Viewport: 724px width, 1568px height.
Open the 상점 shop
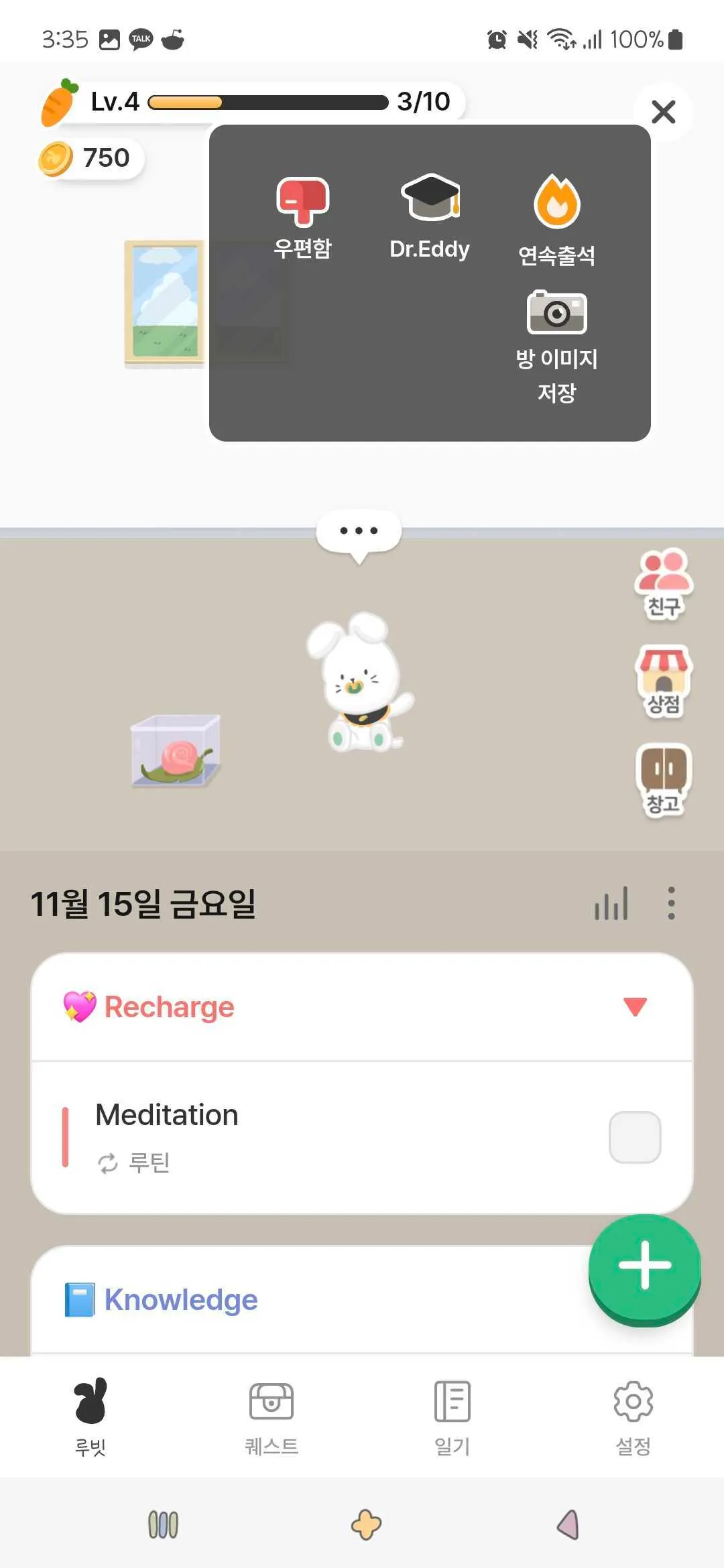(663, 681)
